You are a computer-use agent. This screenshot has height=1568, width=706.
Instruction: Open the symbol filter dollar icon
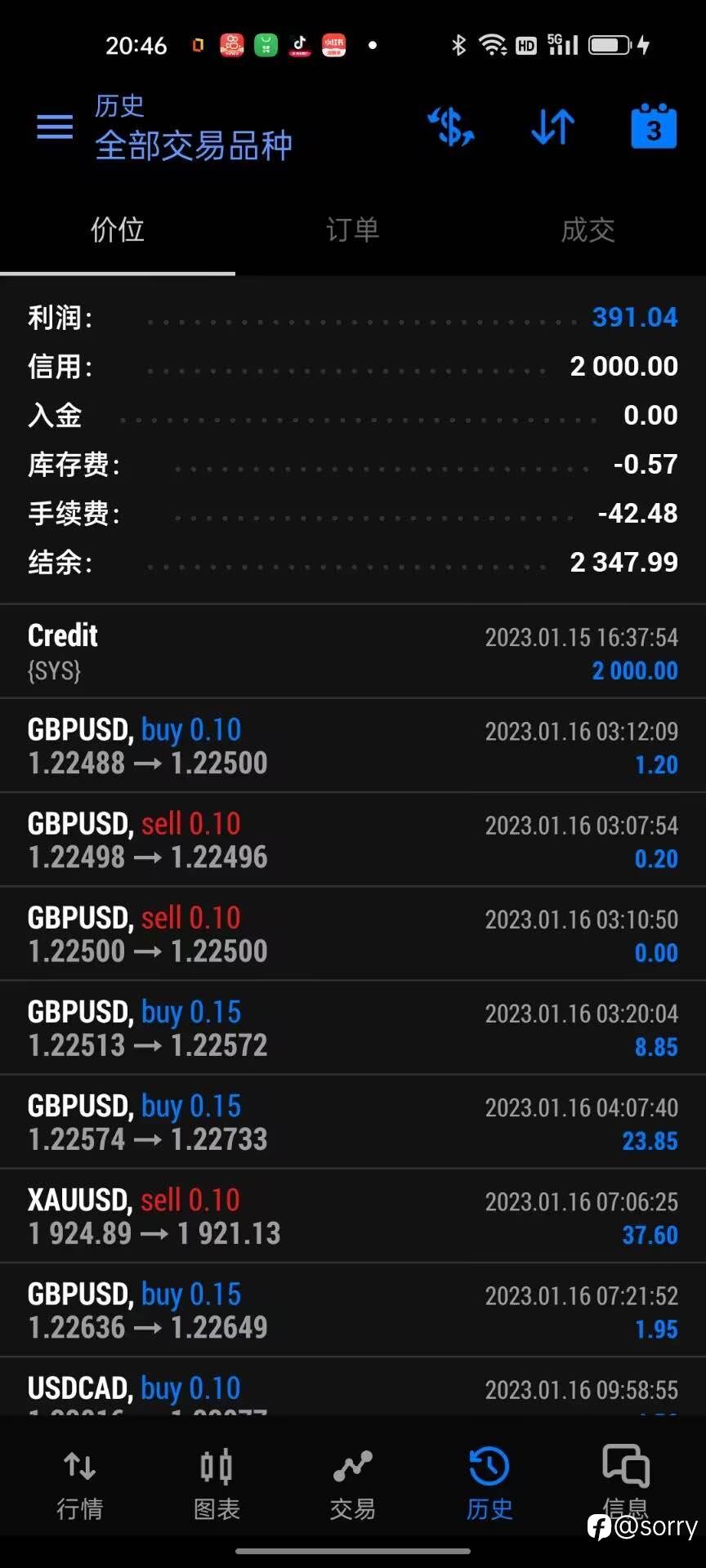pyautogui.click(x=451, y=127)
